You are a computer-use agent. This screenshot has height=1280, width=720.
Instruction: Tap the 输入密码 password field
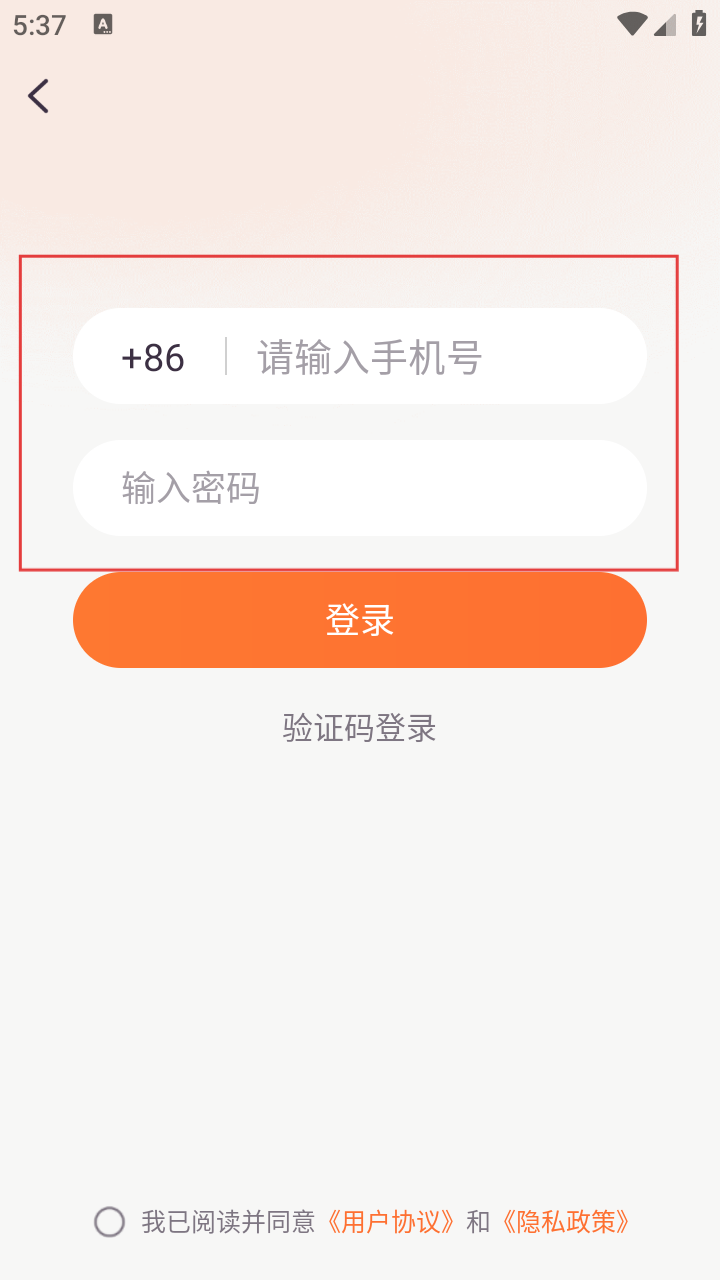click(x=360, y=488)
